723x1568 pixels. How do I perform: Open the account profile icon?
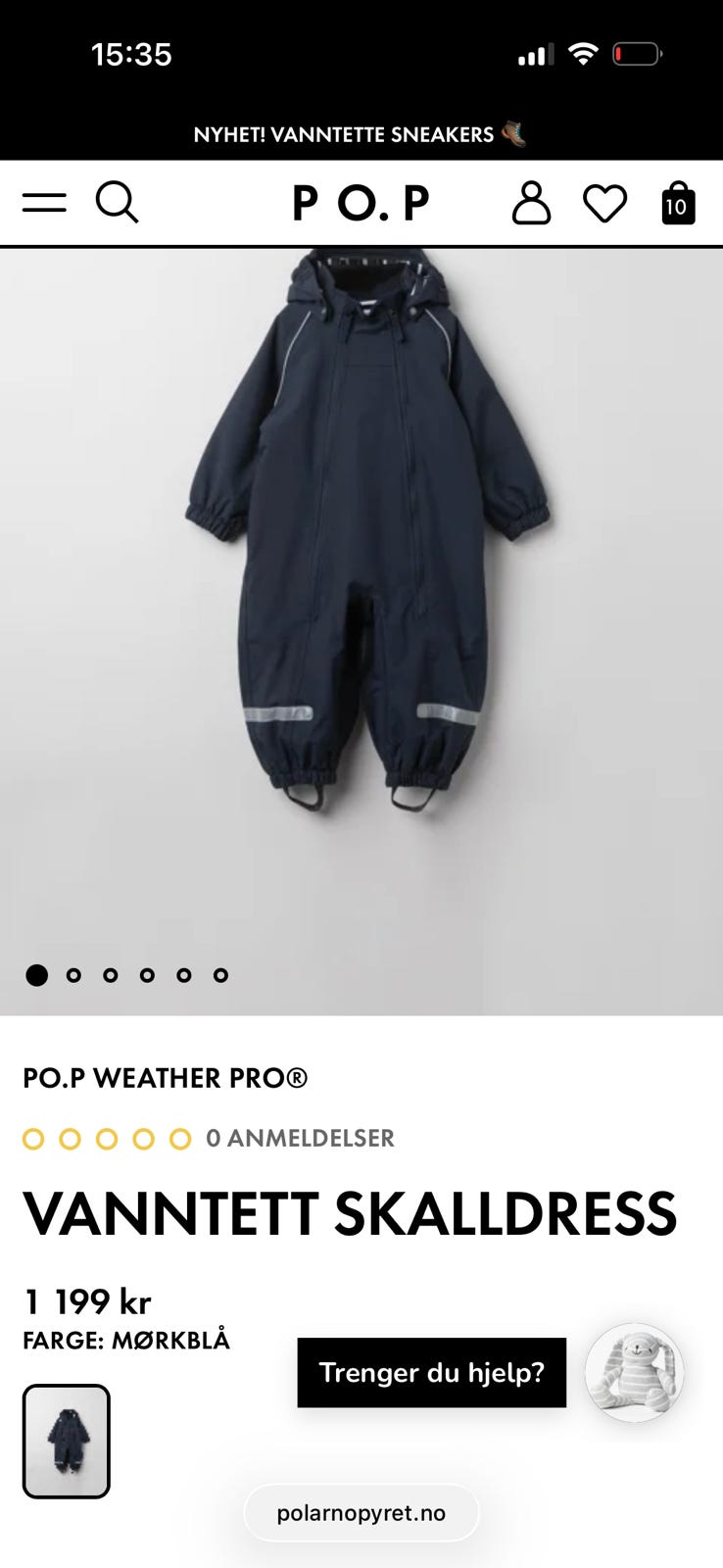point(531,203)
